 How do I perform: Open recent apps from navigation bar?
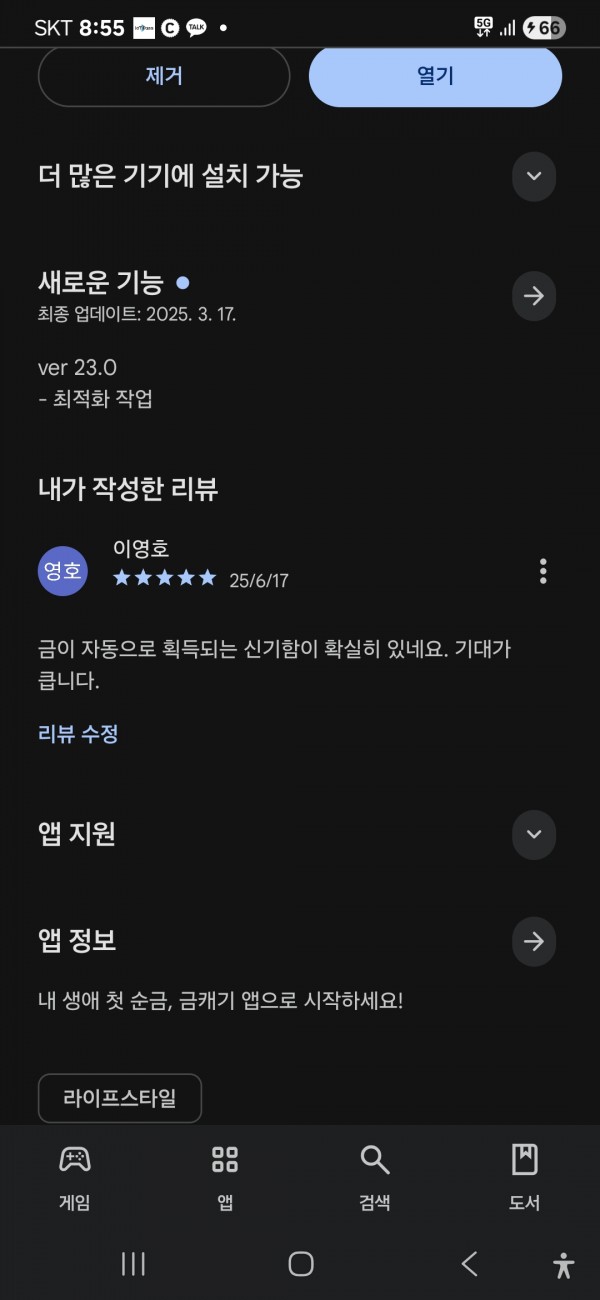[133, 1264]
